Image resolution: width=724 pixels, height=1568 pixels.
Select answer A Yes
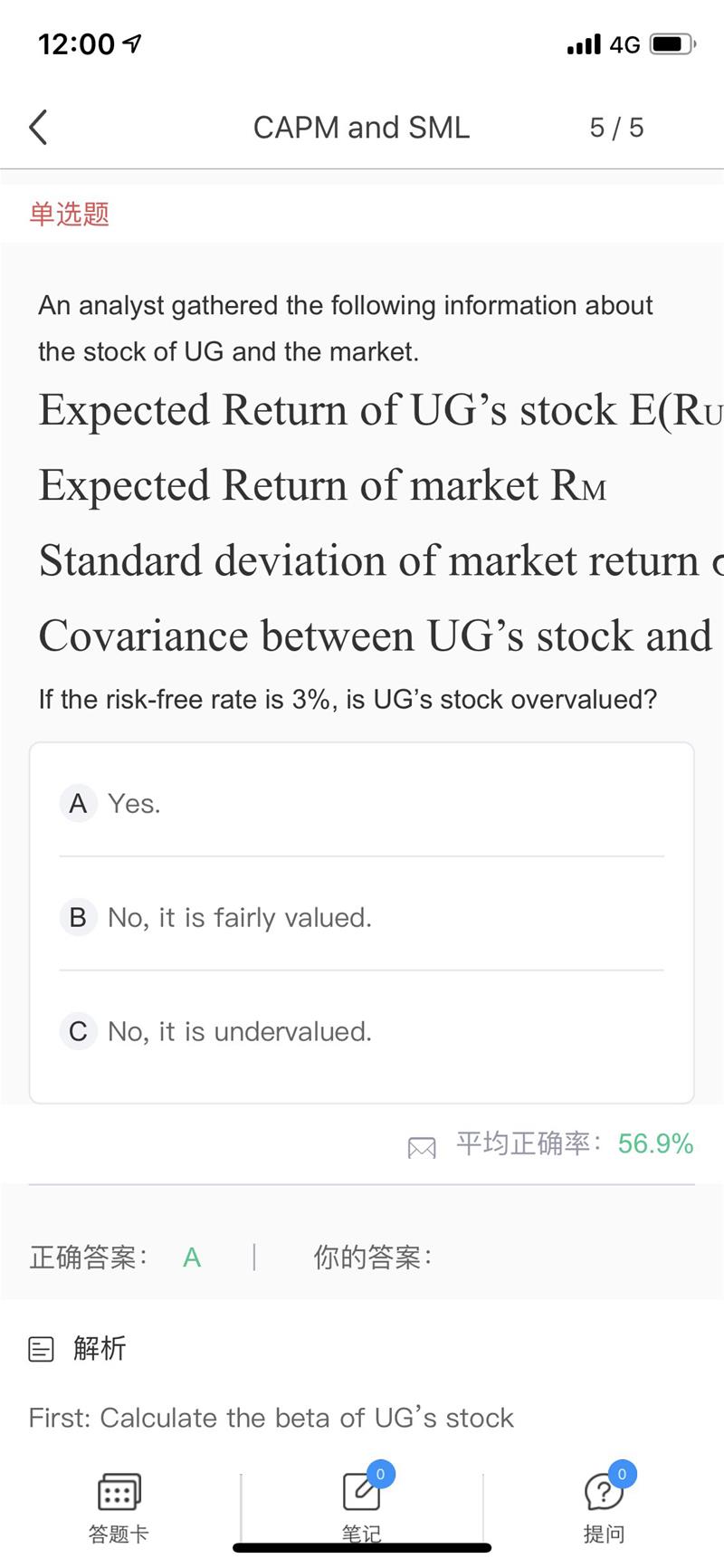click(134, 803)
